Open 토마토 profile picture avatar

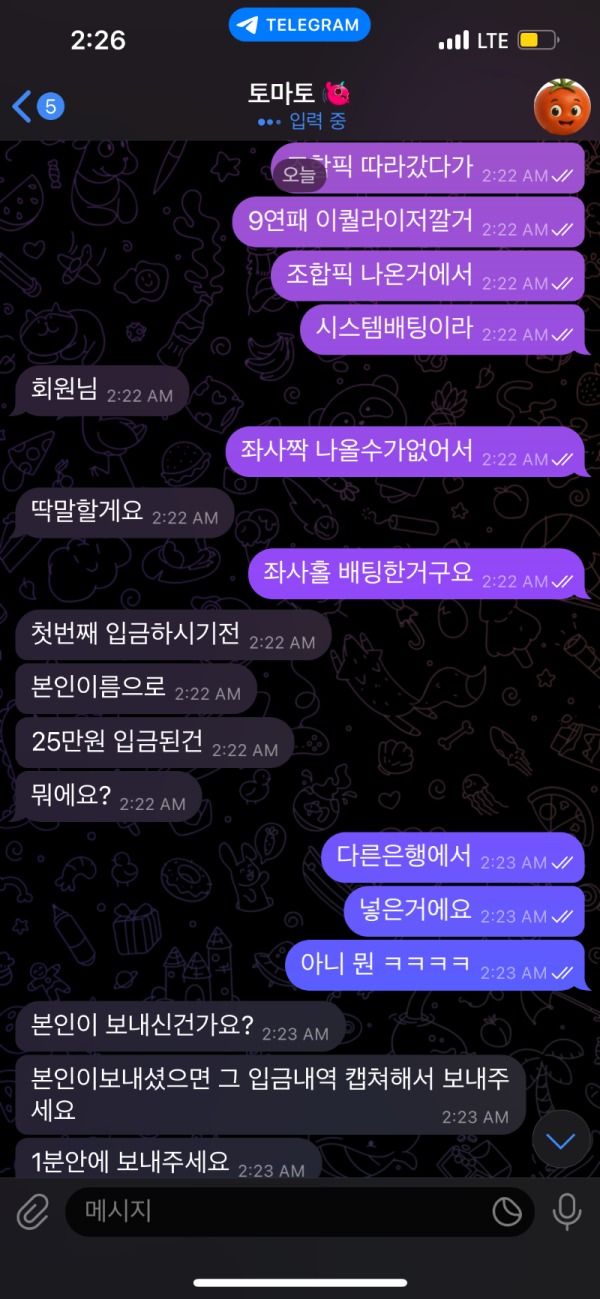click(x=561, y=106)
